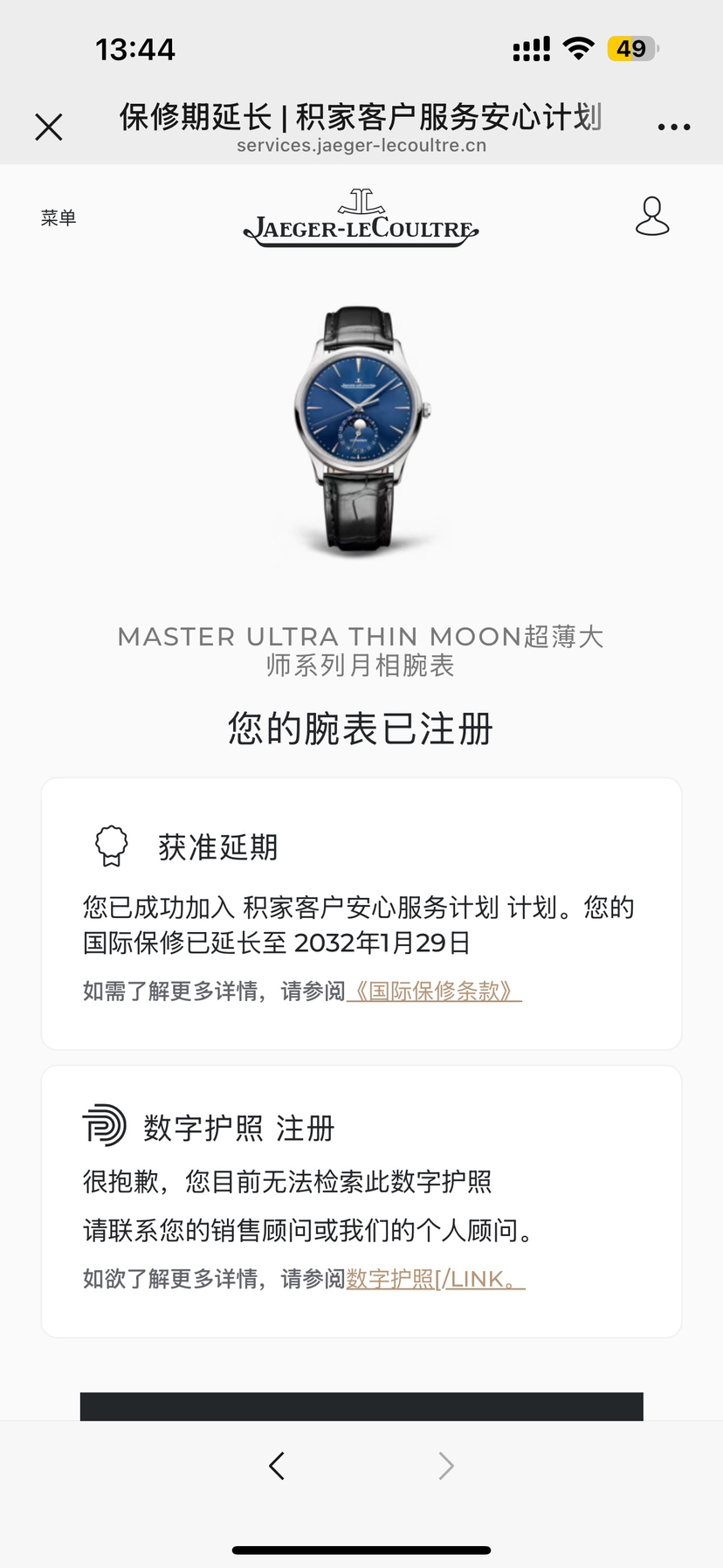The height and width of the screenshot is (1568, 723).
Task: Close the in-app browser page
Action: click(x=49, y=128)
